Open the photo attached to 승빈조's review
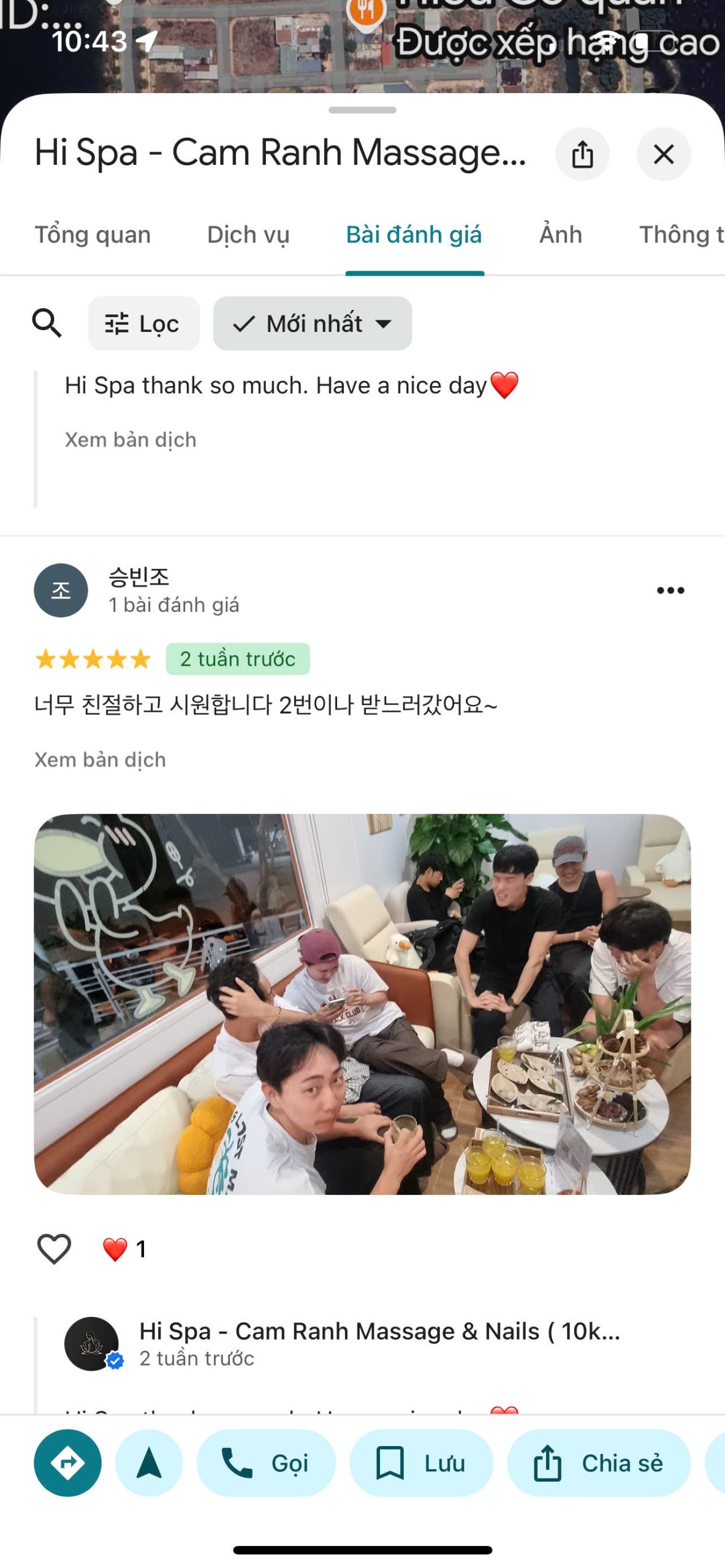This screenshot has height=1568, width=725. click(362, 1003)
